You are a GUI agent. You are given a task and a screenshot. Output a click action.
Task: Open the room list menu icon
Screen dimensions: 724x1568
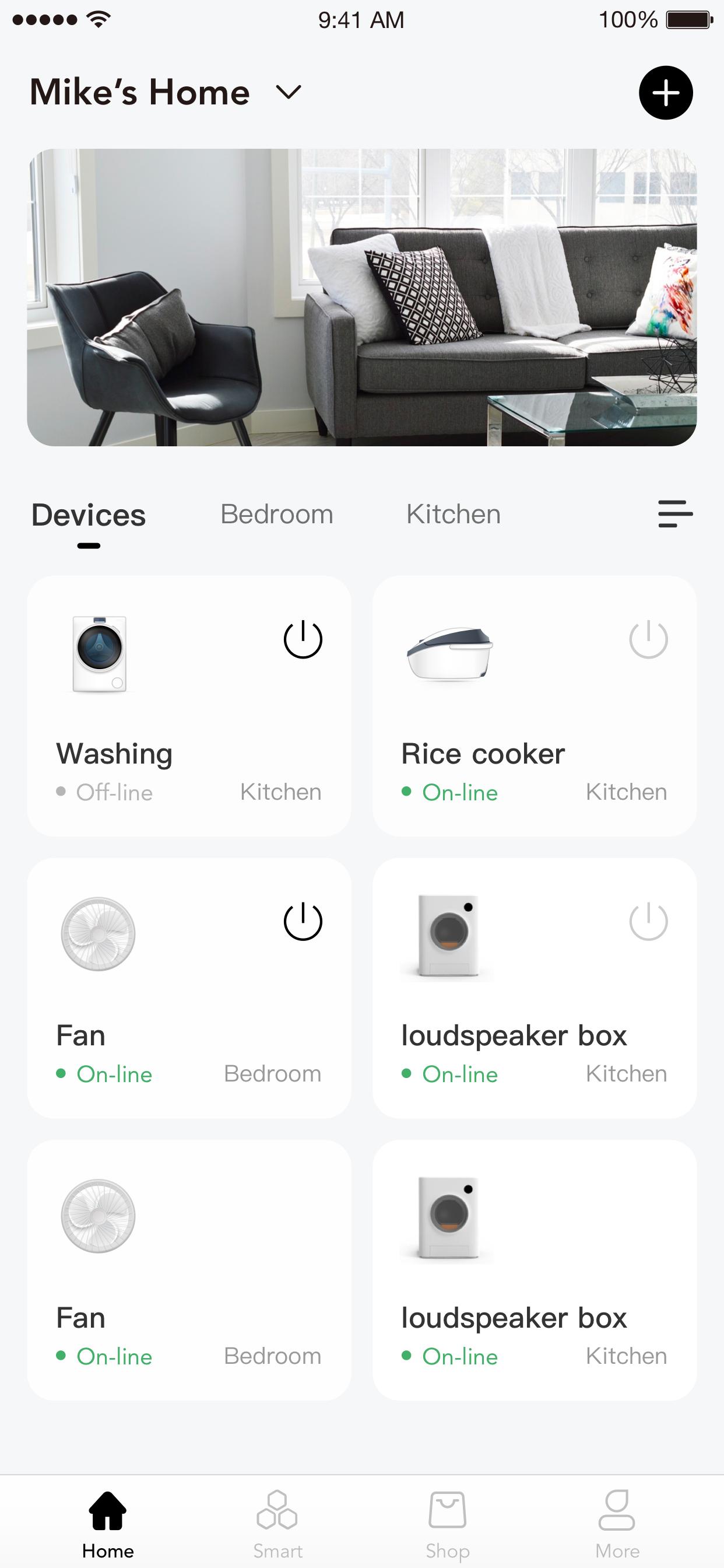coord(676,514)
